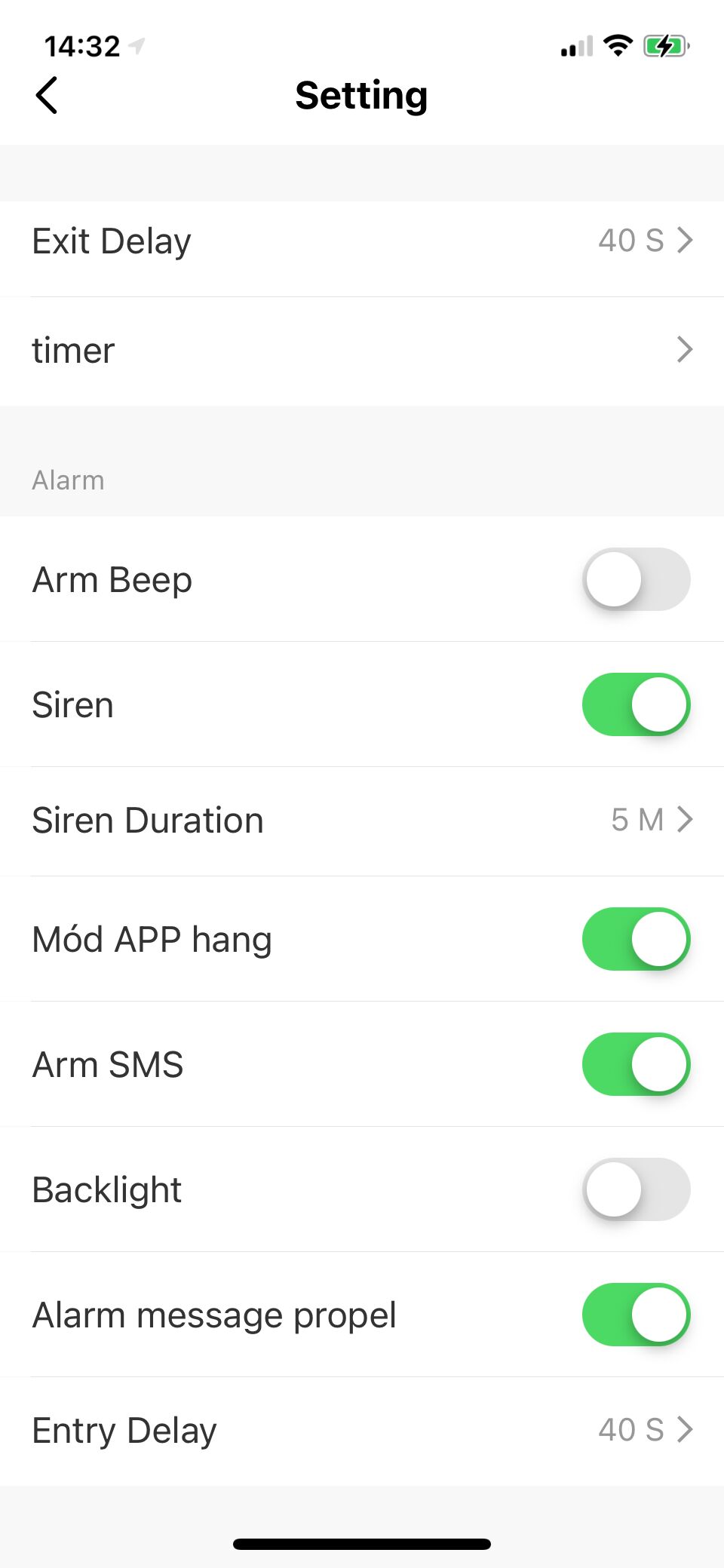Image resolution: width=724 pixels, height=1568 pixels.
Task: Enable the Backlight switch
Action: click(636, 1189)
